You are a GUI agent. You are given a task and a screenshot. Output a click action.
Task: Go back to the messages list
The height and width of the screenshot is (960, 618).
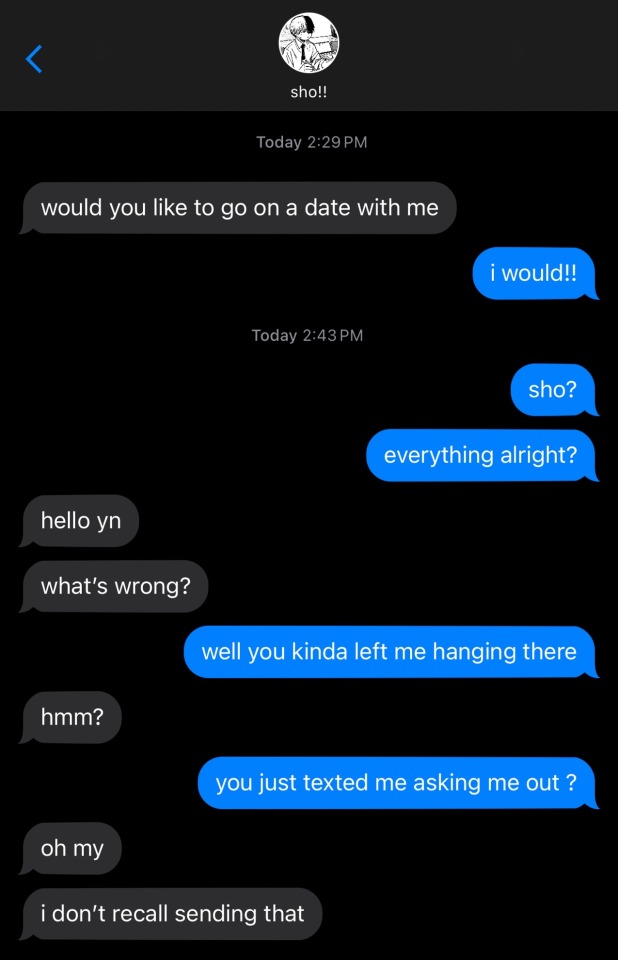click(34, 59)
